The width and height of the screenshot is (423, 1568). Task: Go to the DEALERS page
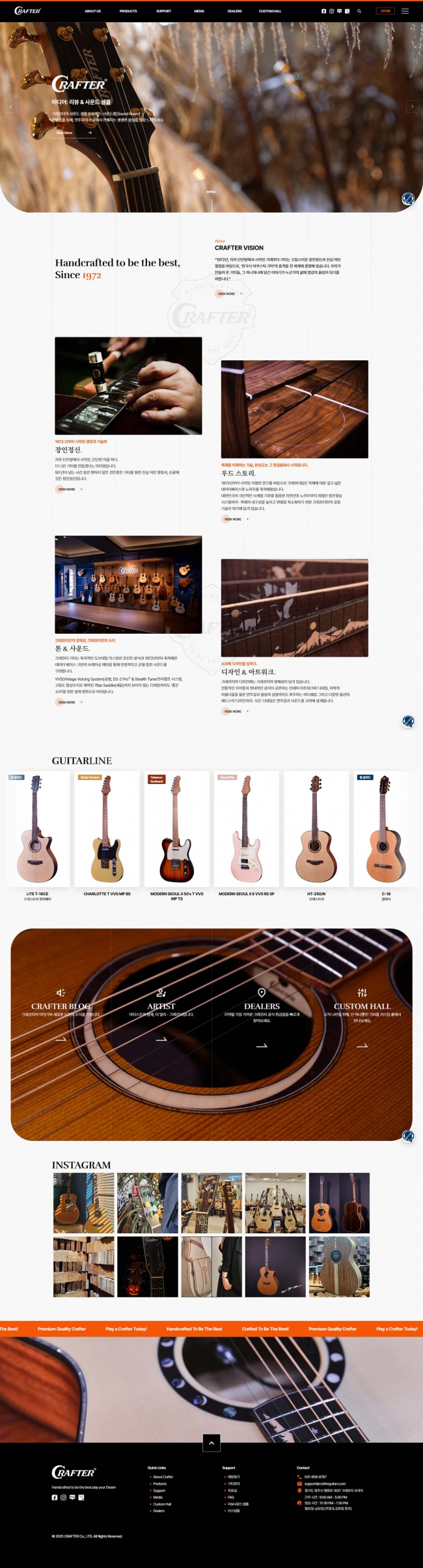[x=234, y=11]
